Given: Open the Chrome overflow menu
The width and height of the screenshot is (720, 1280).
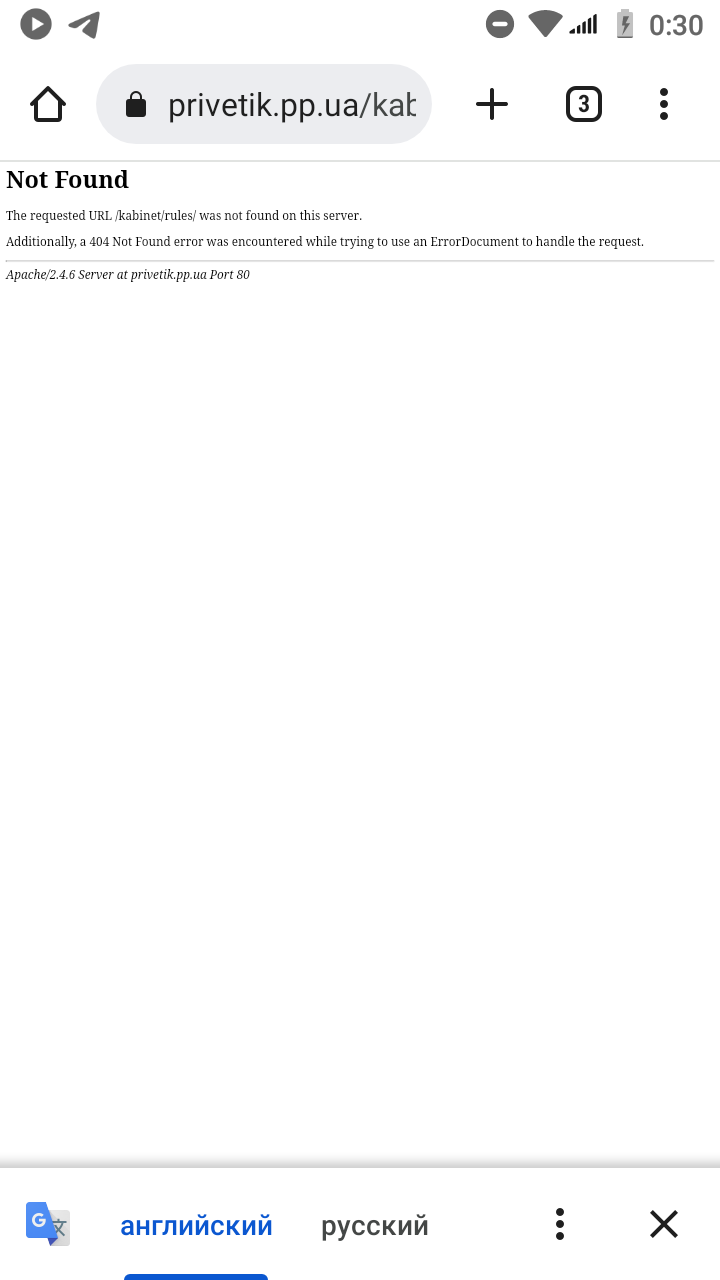Looking at the screenshot, I should coord(664,104).
